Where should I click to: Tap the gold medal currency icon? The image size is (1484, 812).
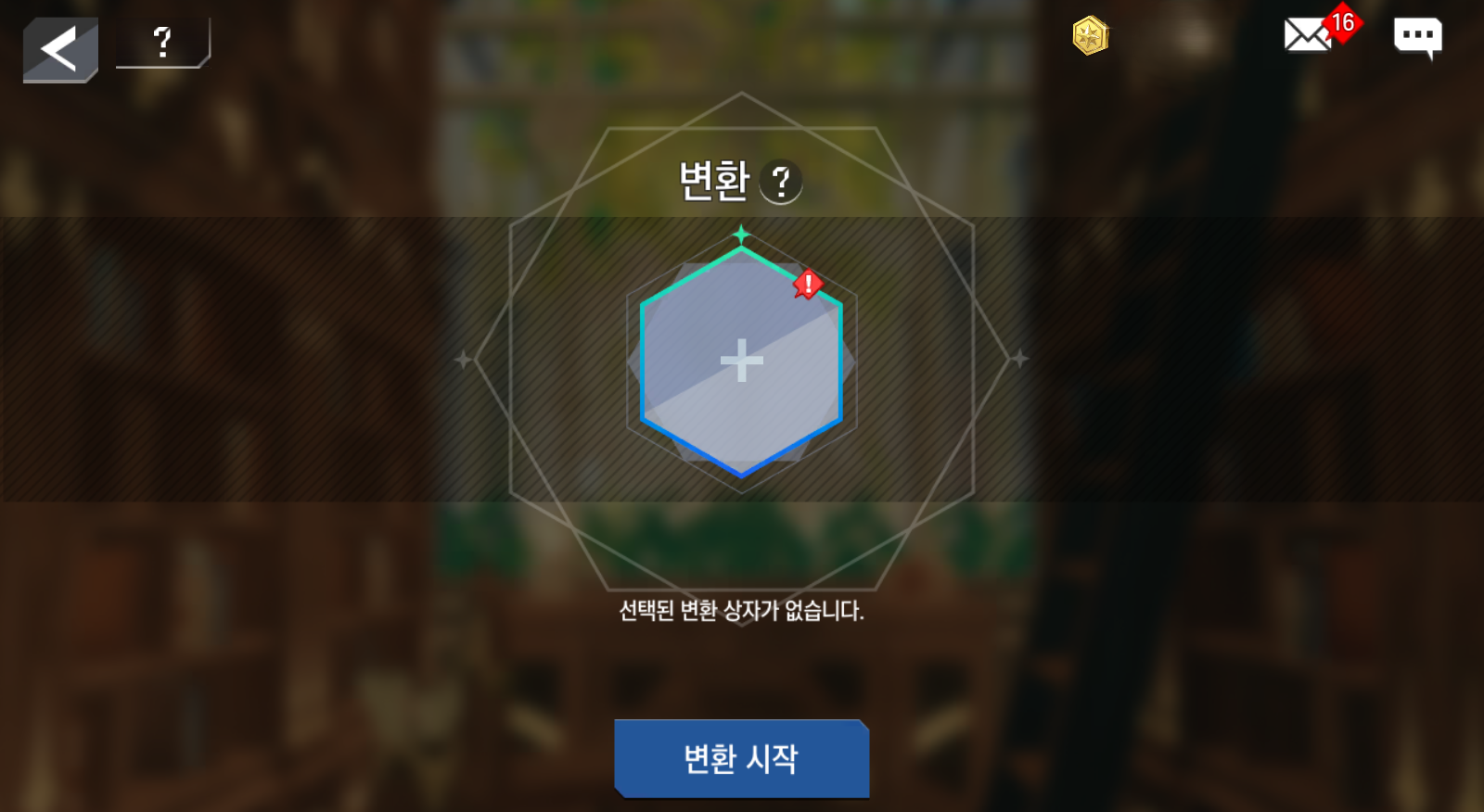(1090, 36)
